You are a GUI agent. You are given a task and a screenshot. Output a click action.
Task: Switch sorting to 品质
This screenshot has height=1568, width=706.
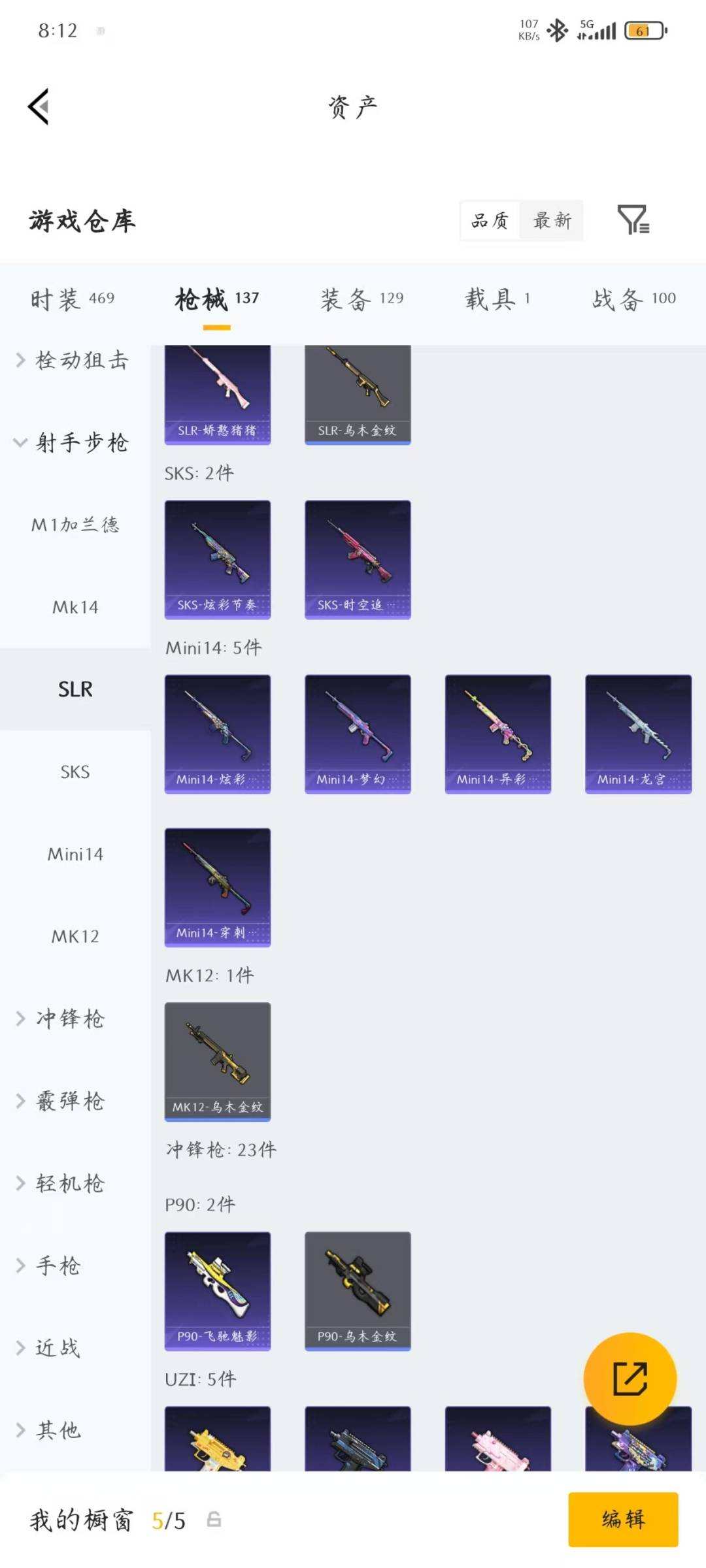(x=489, y=221)
